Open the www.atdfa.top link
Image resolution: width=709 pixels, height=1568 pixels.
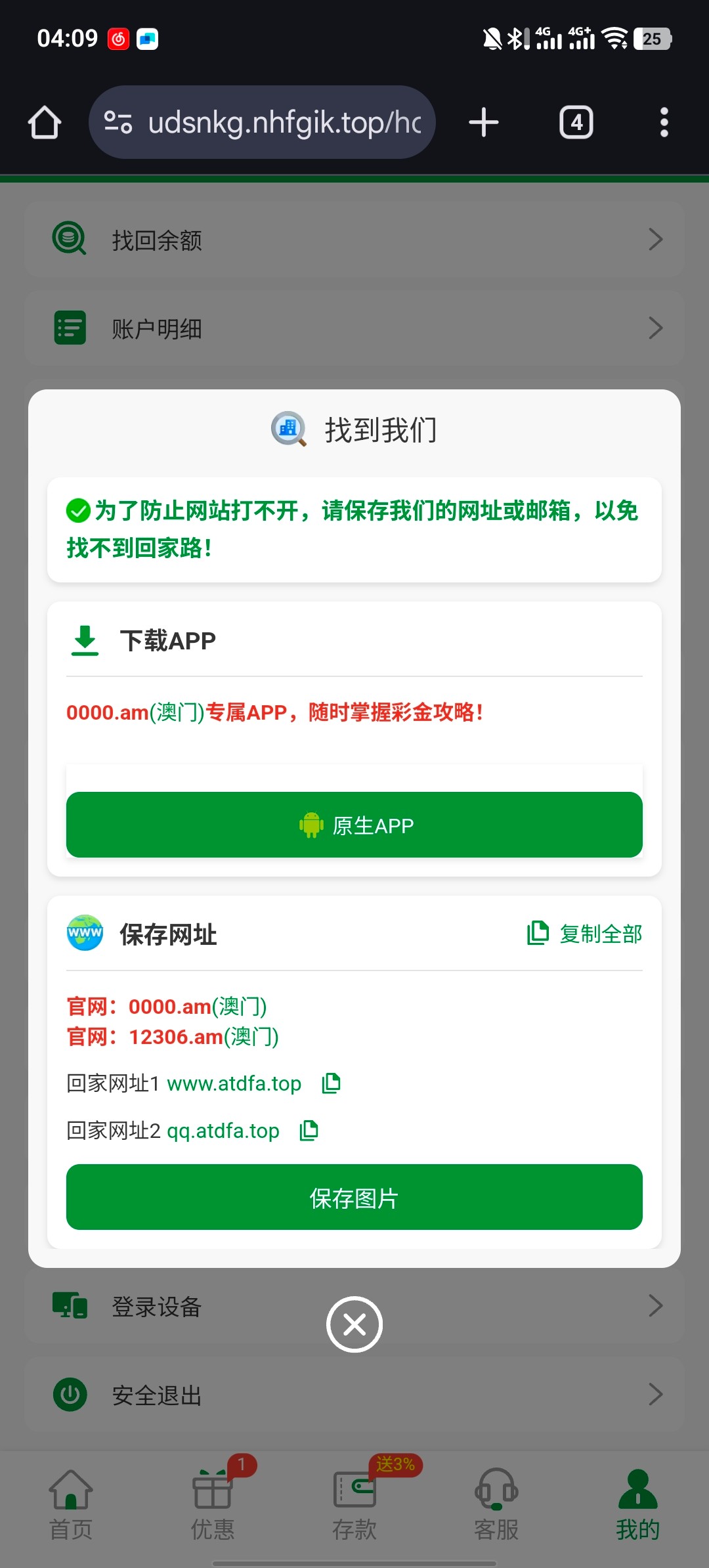(234, 1083)
